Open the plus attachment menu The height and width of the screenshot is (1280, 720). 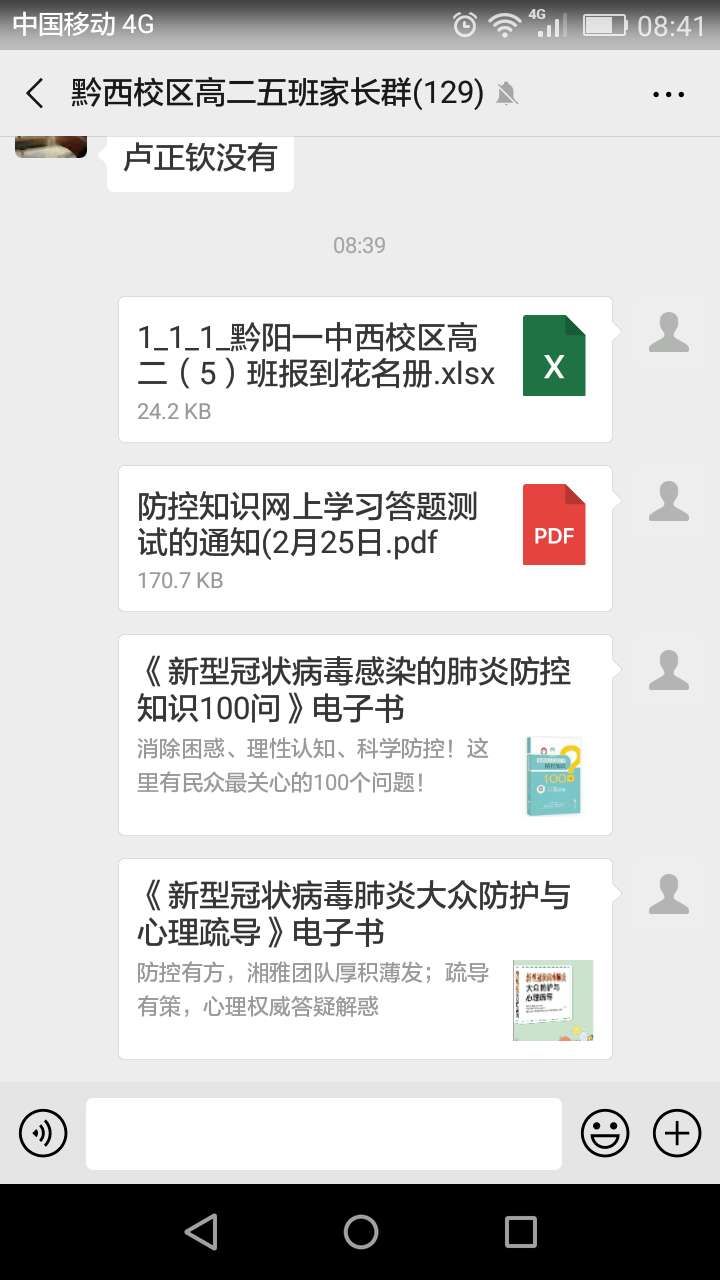(x=677, y=1133)
